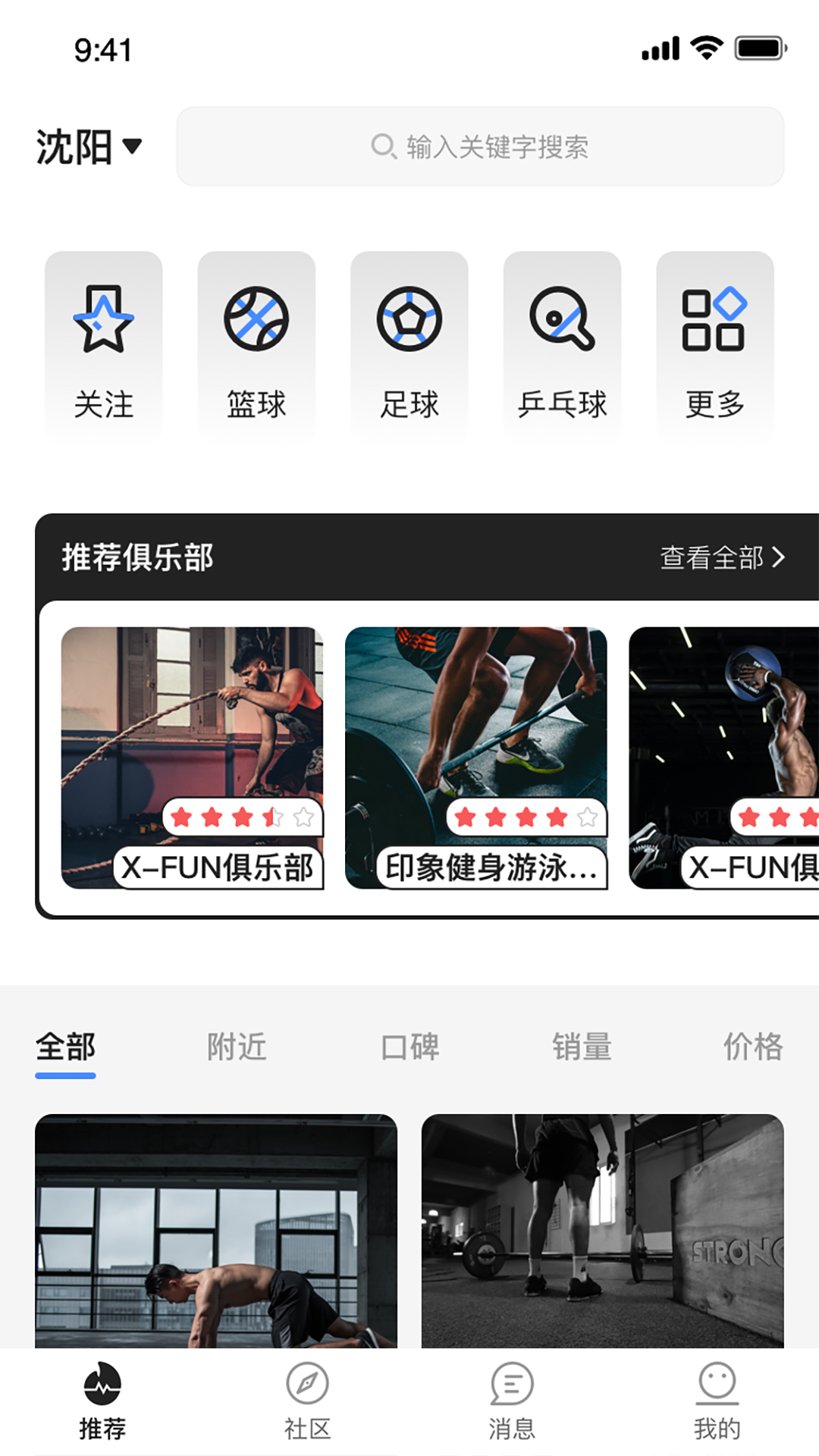Open the 印象健身游泳 club card

pyautogui.click(x=476, y=757)
